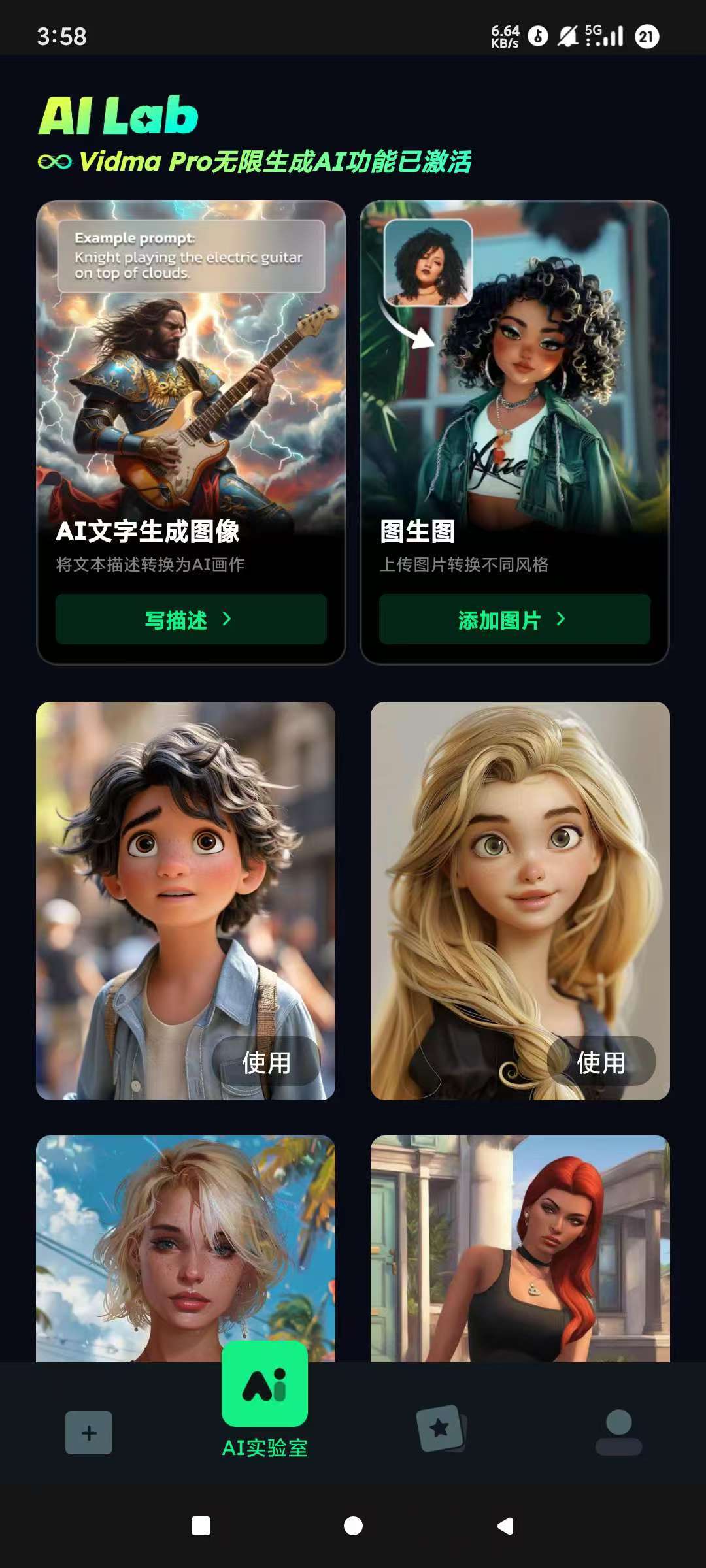Tap the 写描述 button
The height and width of the screenshot is (1568, 706).
(x=190, y=619)
